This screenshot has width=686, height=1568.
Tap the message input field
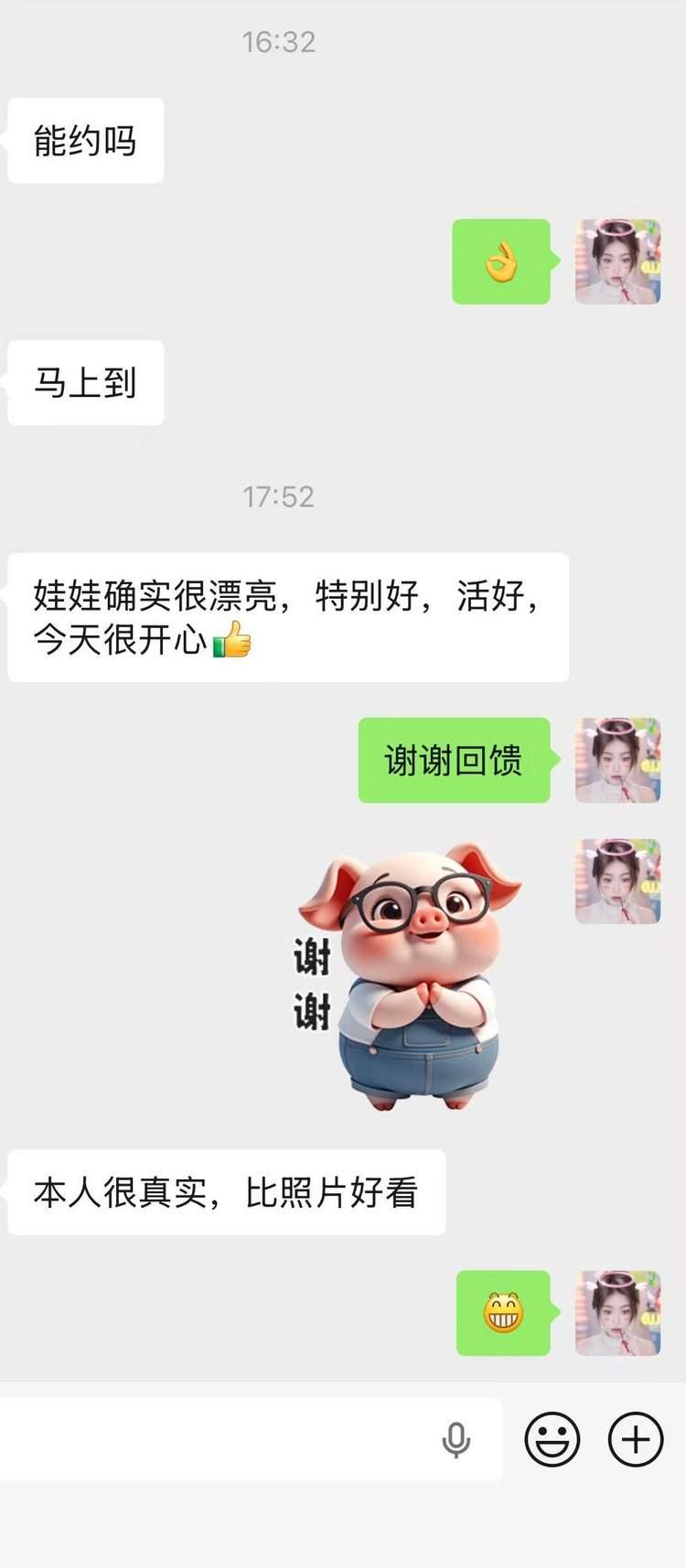[x=220, y=1439]
